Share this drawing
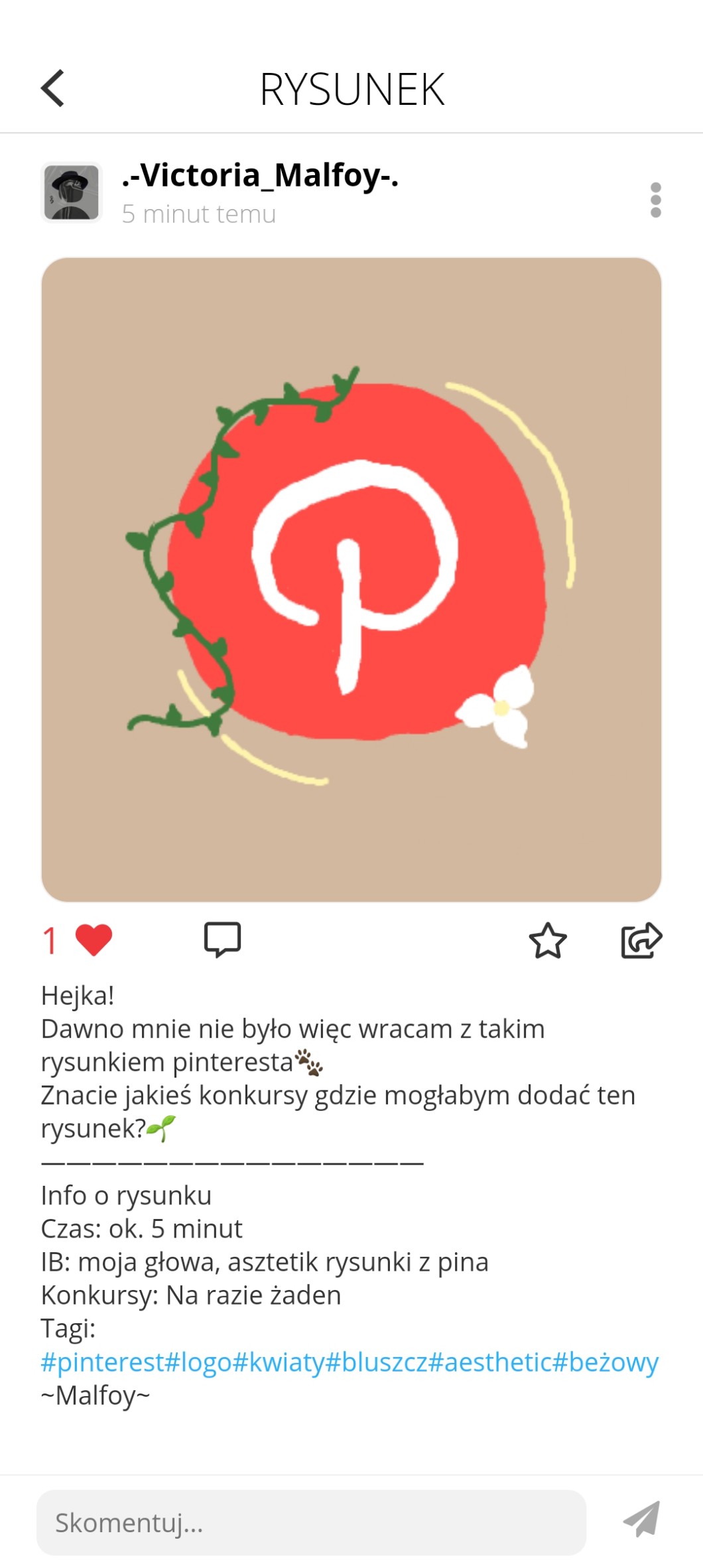Viewport: 703px width, 1568px height. click(x=641, y=940)
